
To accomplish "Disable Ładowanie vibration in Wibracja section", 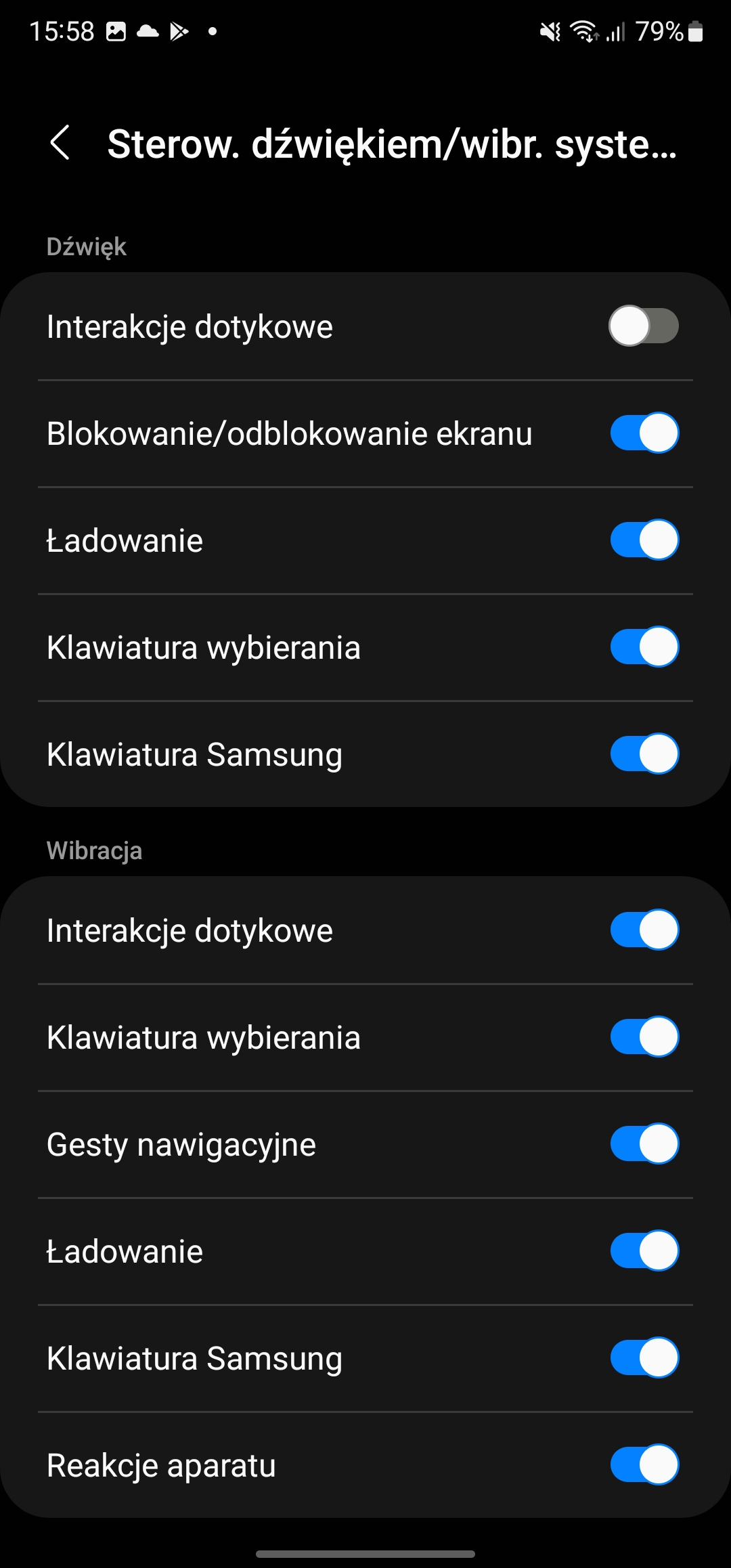I will tap(644, 1251).
